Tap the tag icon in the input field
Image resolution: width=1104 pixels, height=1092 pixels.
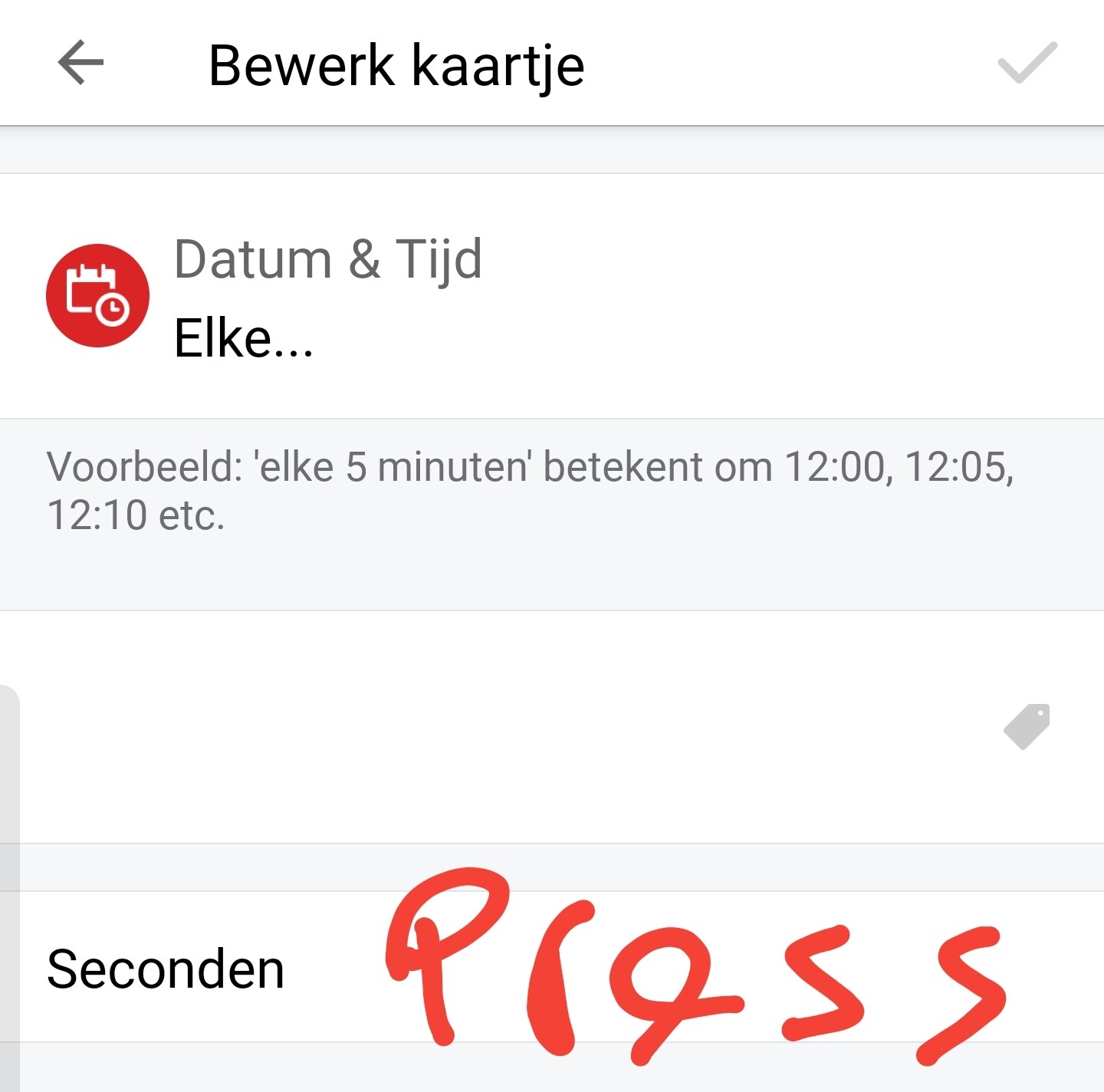[1027, 726]
